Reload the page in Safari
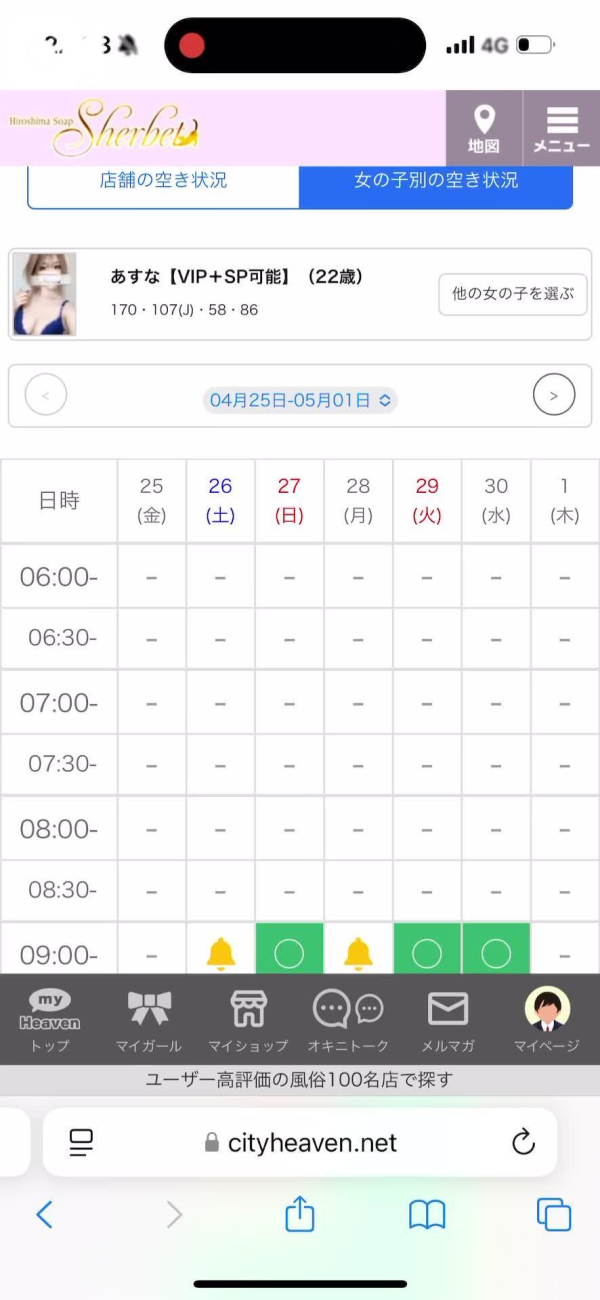This screenshot has height=1300, width=600. (523, 1142)
